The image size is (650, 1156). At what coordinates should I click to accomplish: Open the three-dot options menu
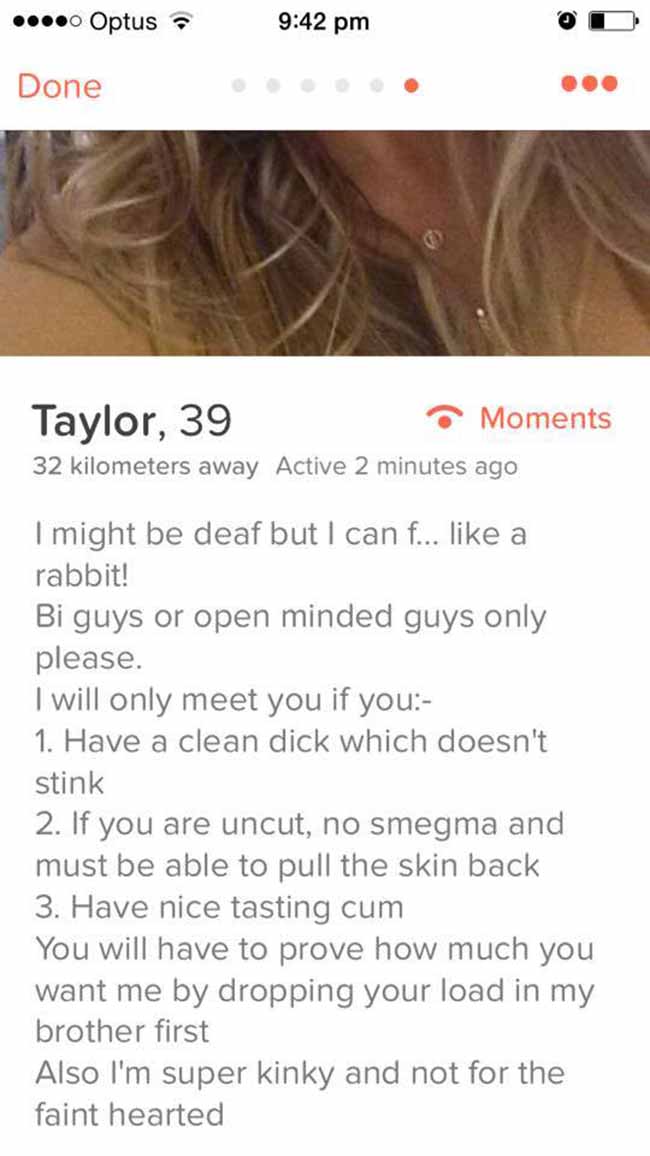click(590, 85)
